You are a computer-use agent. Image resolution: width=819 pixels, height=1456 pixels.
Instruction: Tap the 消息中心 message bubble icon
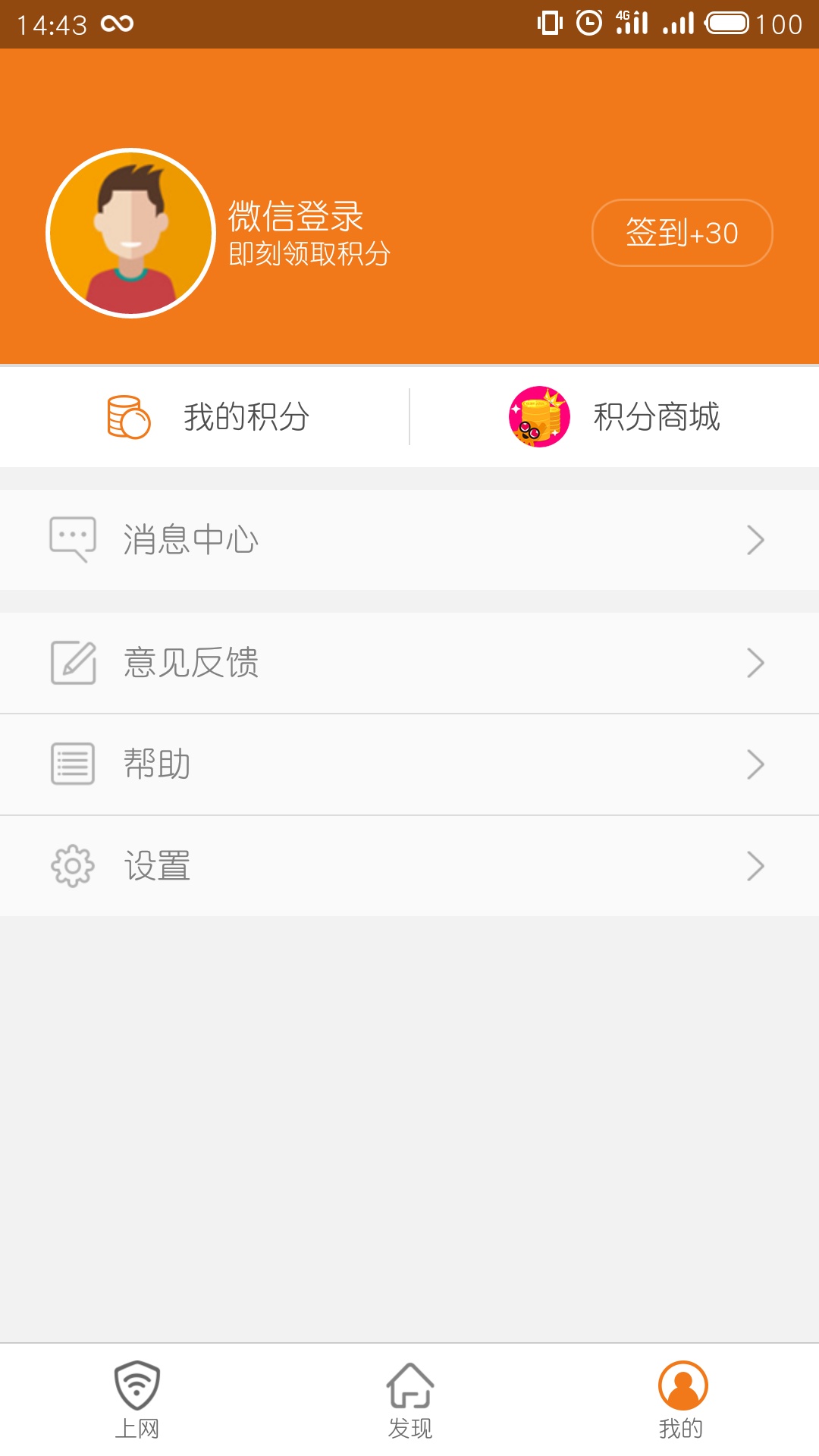click(x=72, y=539)
